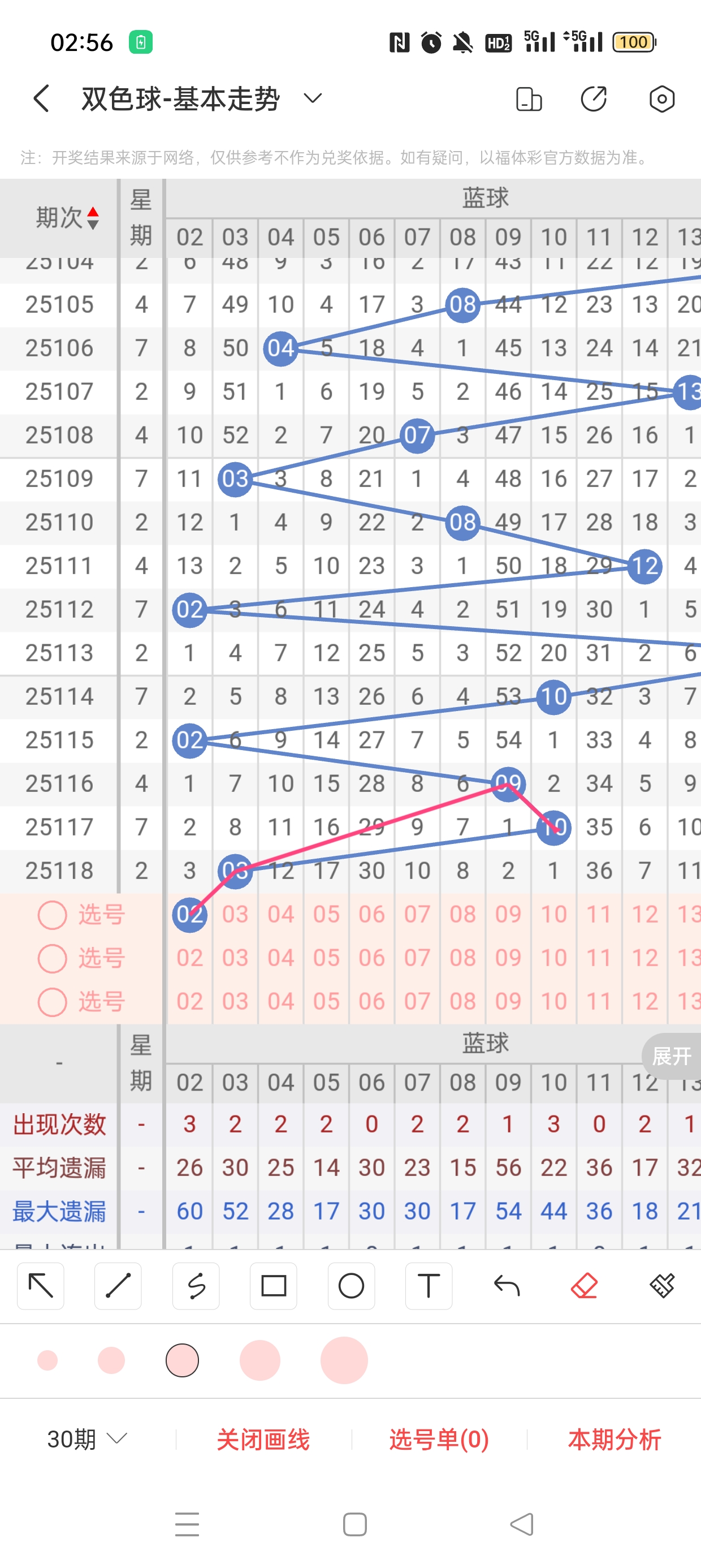The height and width of the screenshot is (1568, 701).
Task: Open 选号单(0) selection list
Action: tap(439, 1439)
